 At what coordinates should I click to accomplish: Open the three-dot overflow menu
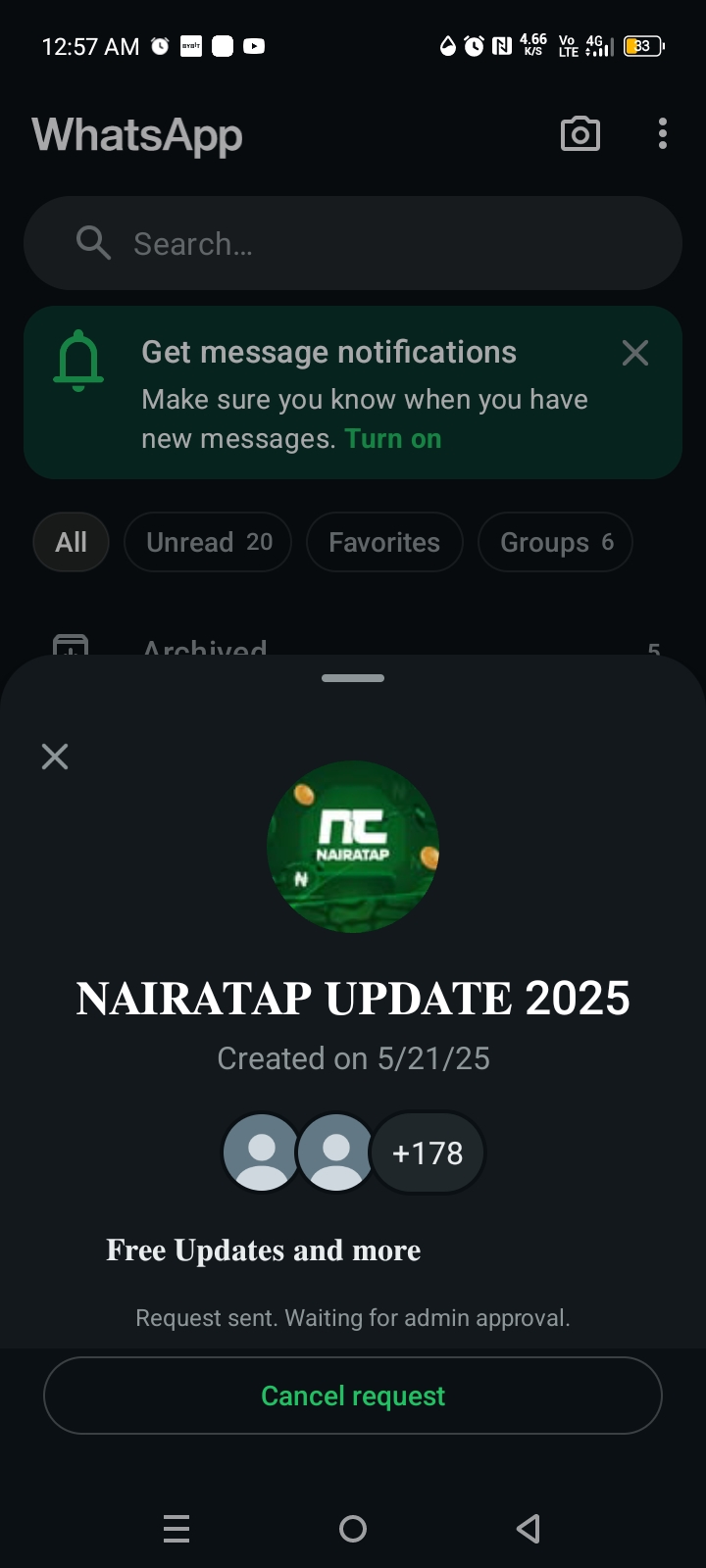coord(663,134)
